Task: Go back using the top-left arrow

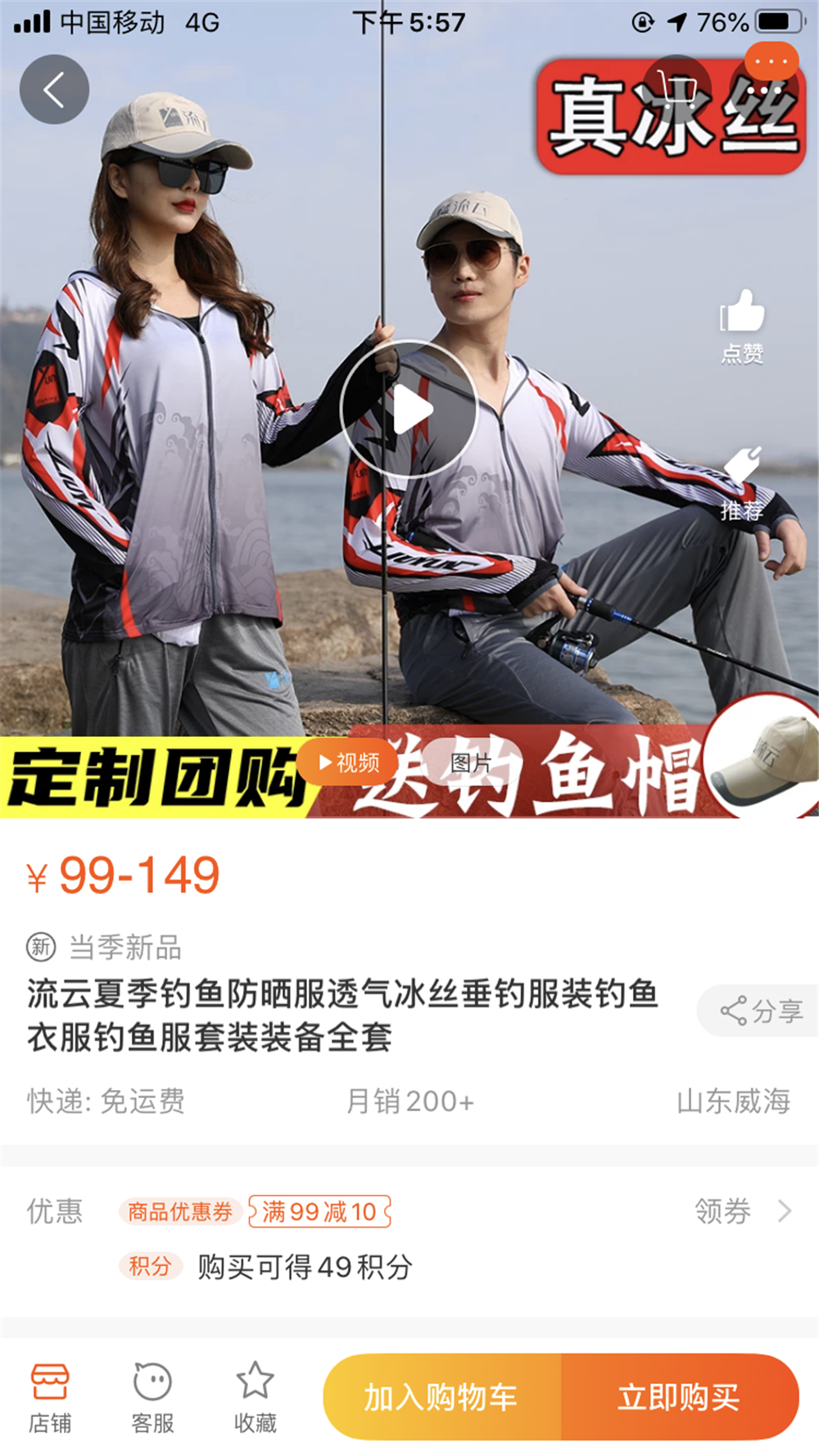Action: (x=54, y=89)
